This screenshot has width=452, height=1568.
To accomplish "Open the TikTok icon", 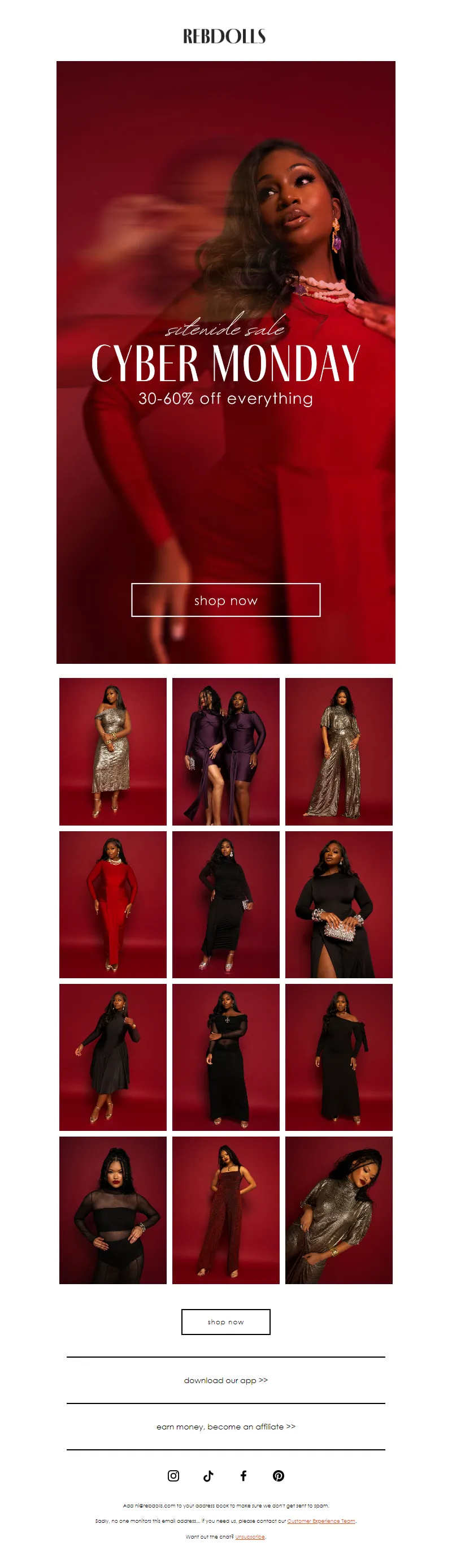I will tap(208, 1475).
